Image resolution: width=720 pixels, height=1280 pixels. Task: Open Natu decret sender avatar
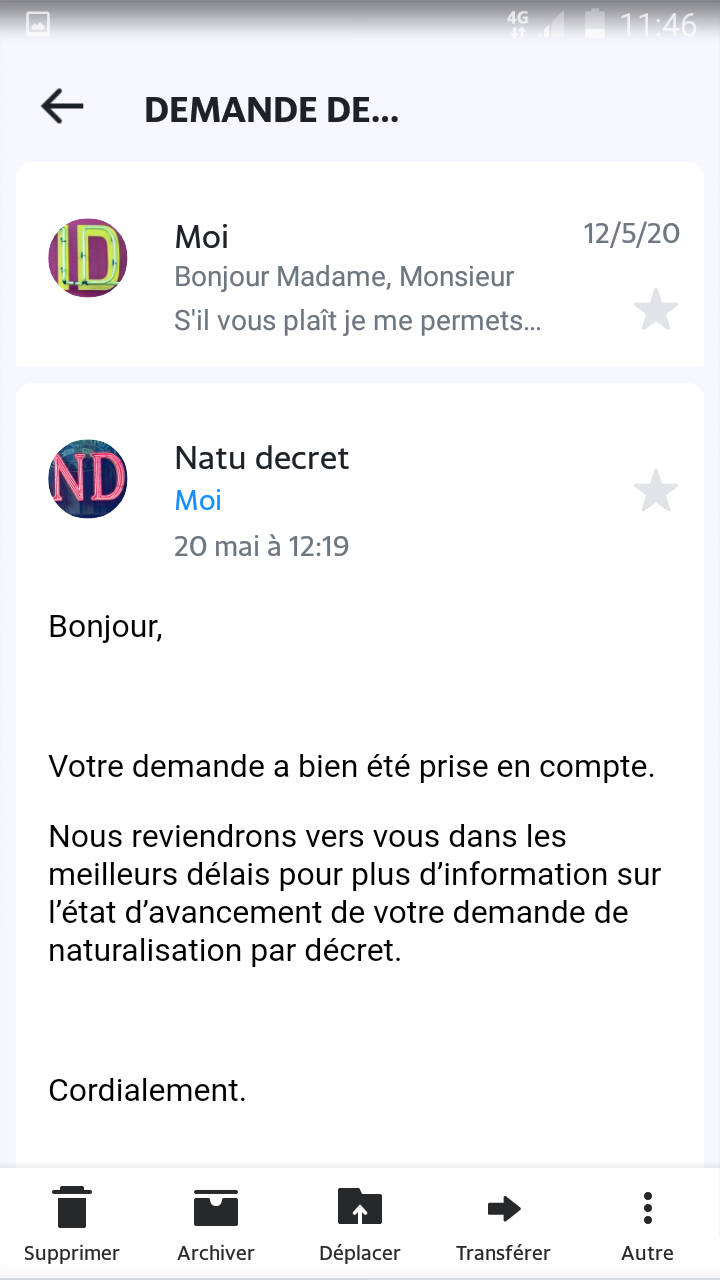[x=88, y=478]
